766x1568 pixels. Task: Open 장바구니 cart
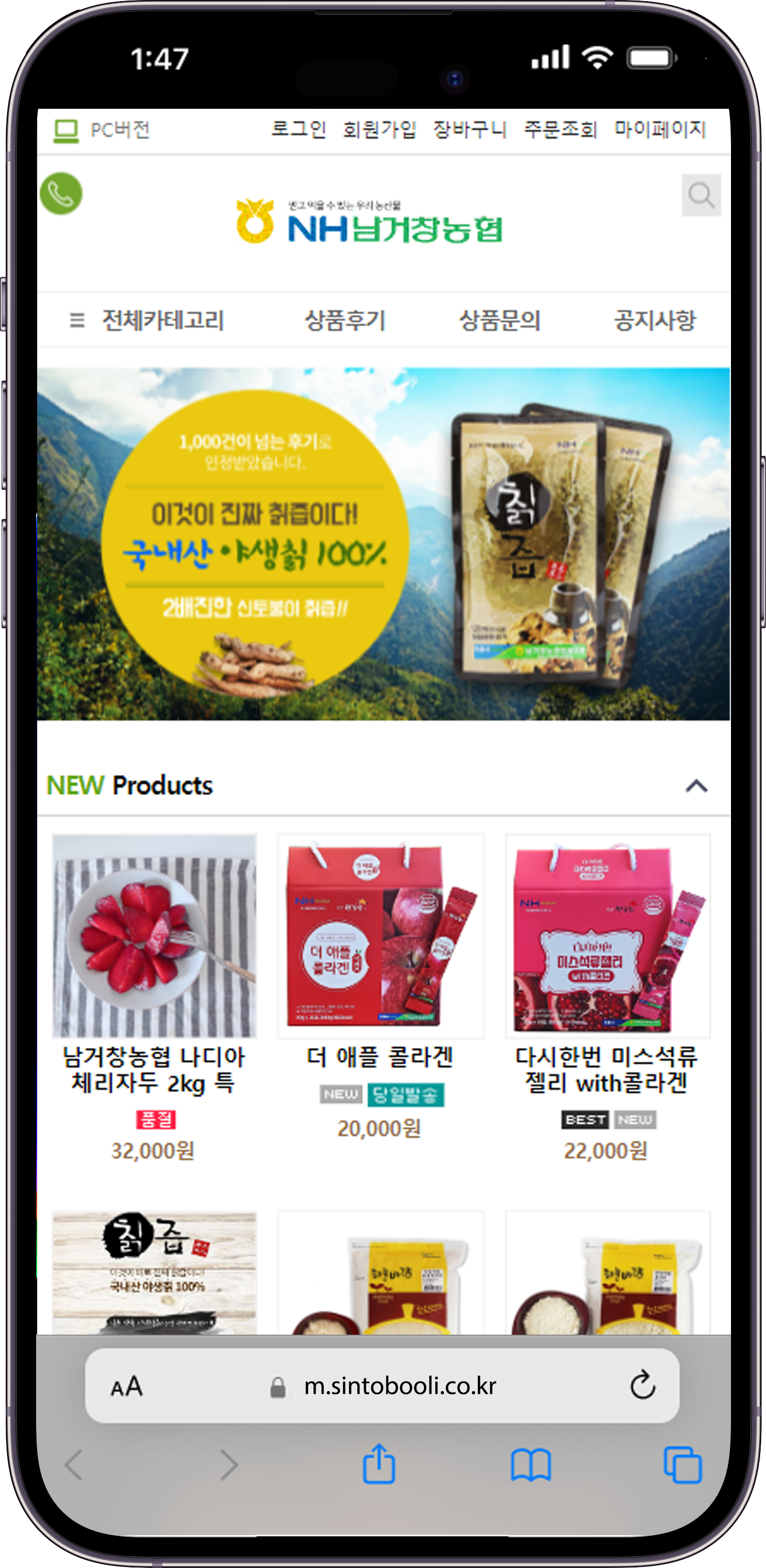(x=470, y=130)
